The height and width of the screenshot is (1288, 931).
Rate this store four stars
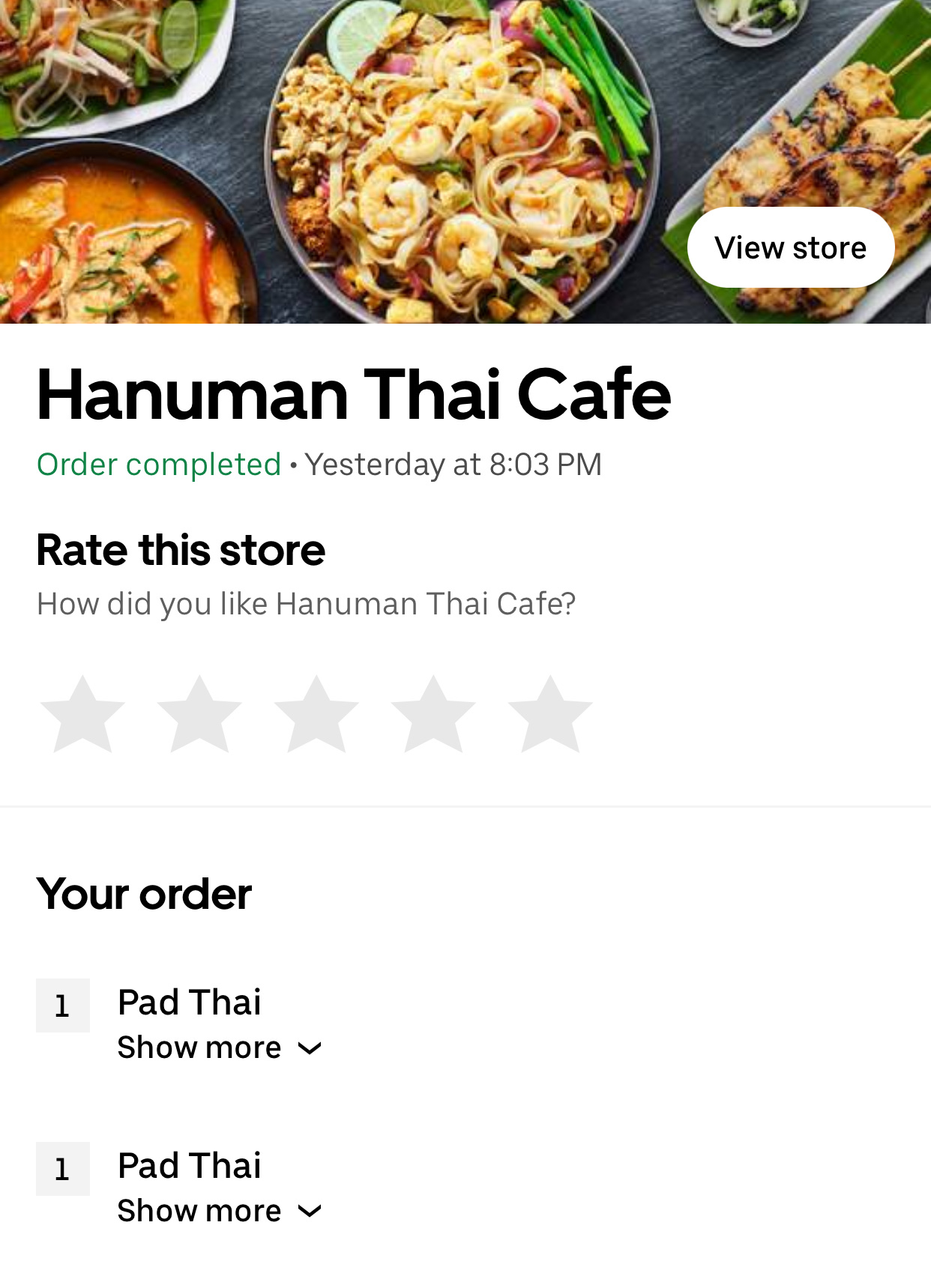click(433, 716)
